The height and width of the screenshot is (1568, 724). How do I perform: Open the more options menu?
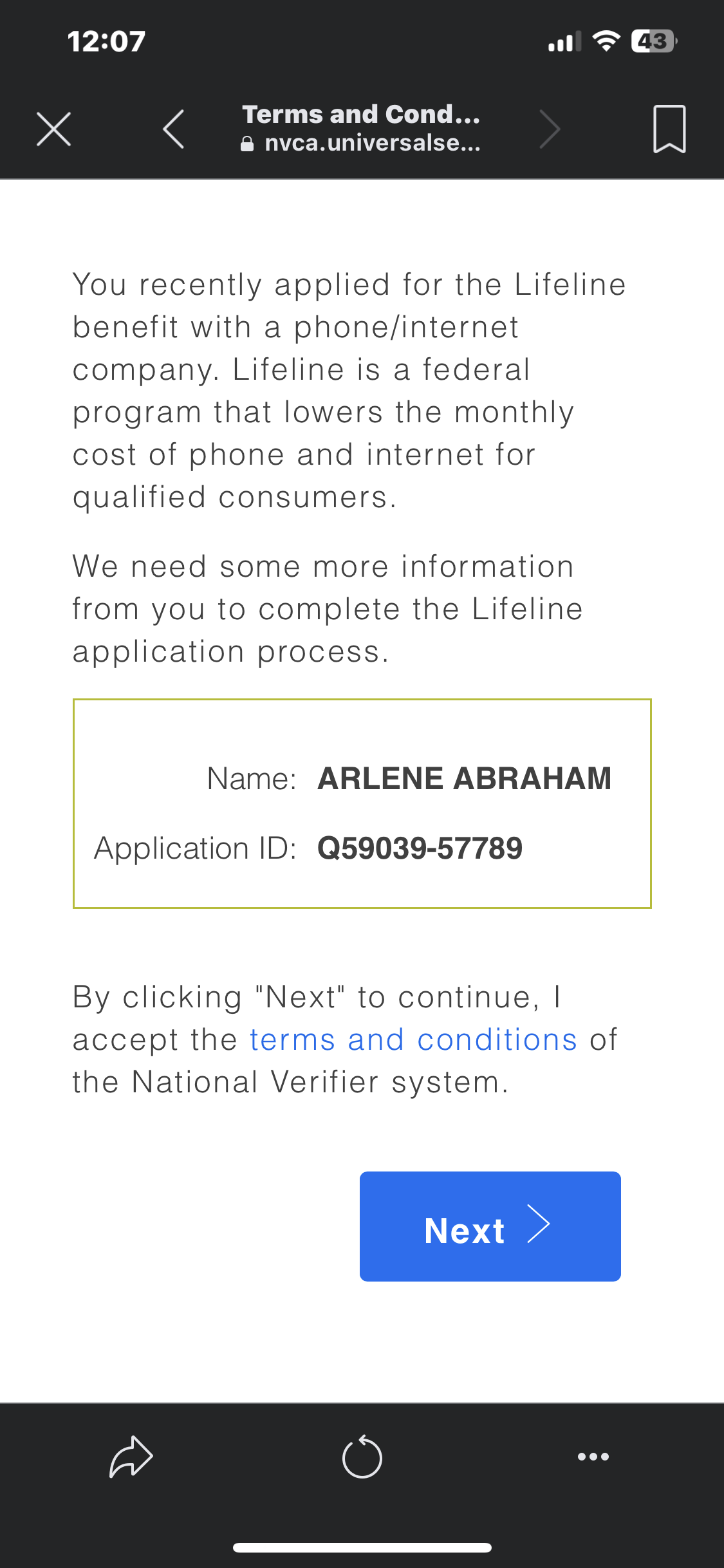593,1457
